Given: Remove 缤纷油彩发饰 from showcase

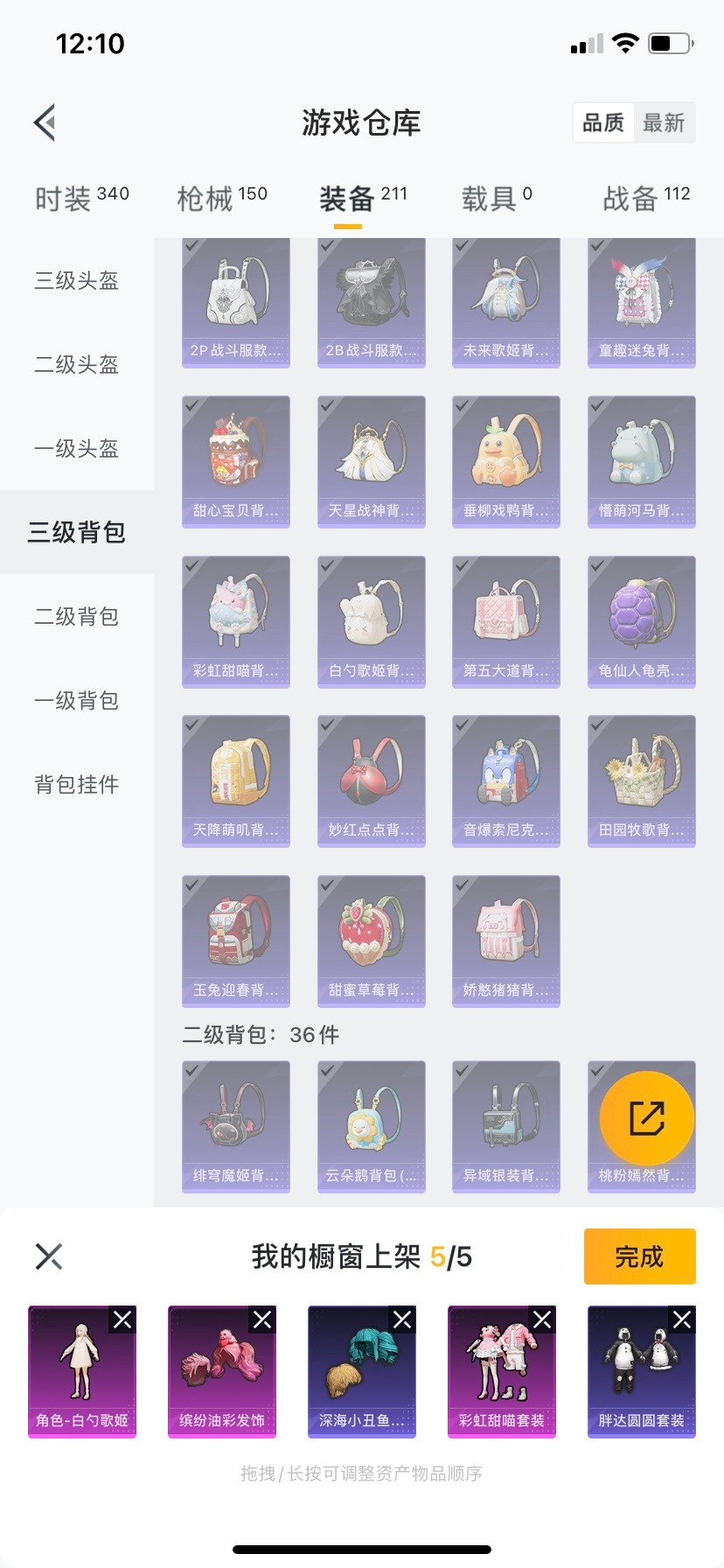Looking at the screenshot, I should click(x=262, y=1319).
